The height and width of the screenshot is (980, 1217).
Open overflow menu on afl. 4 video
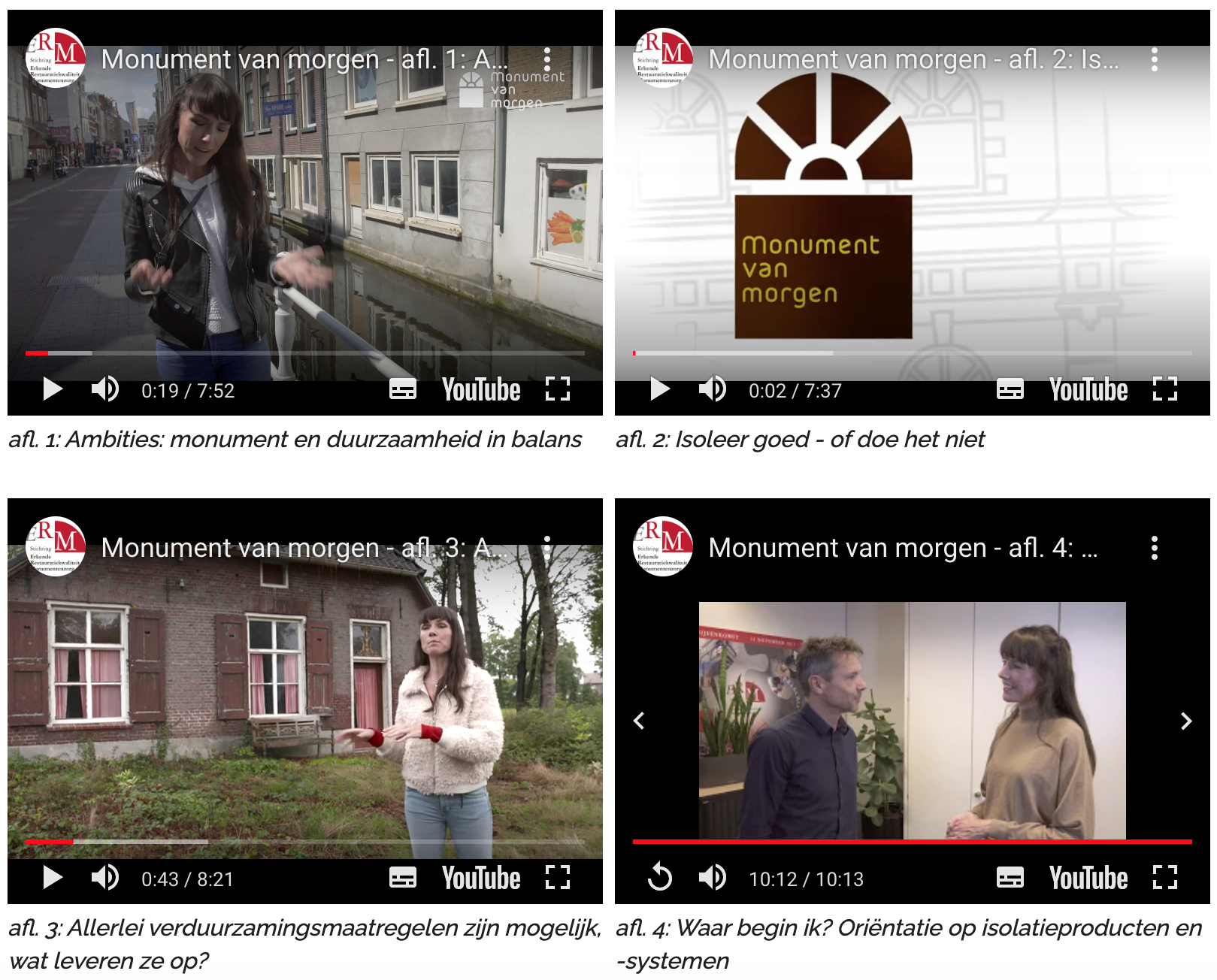click(1155, 548)
